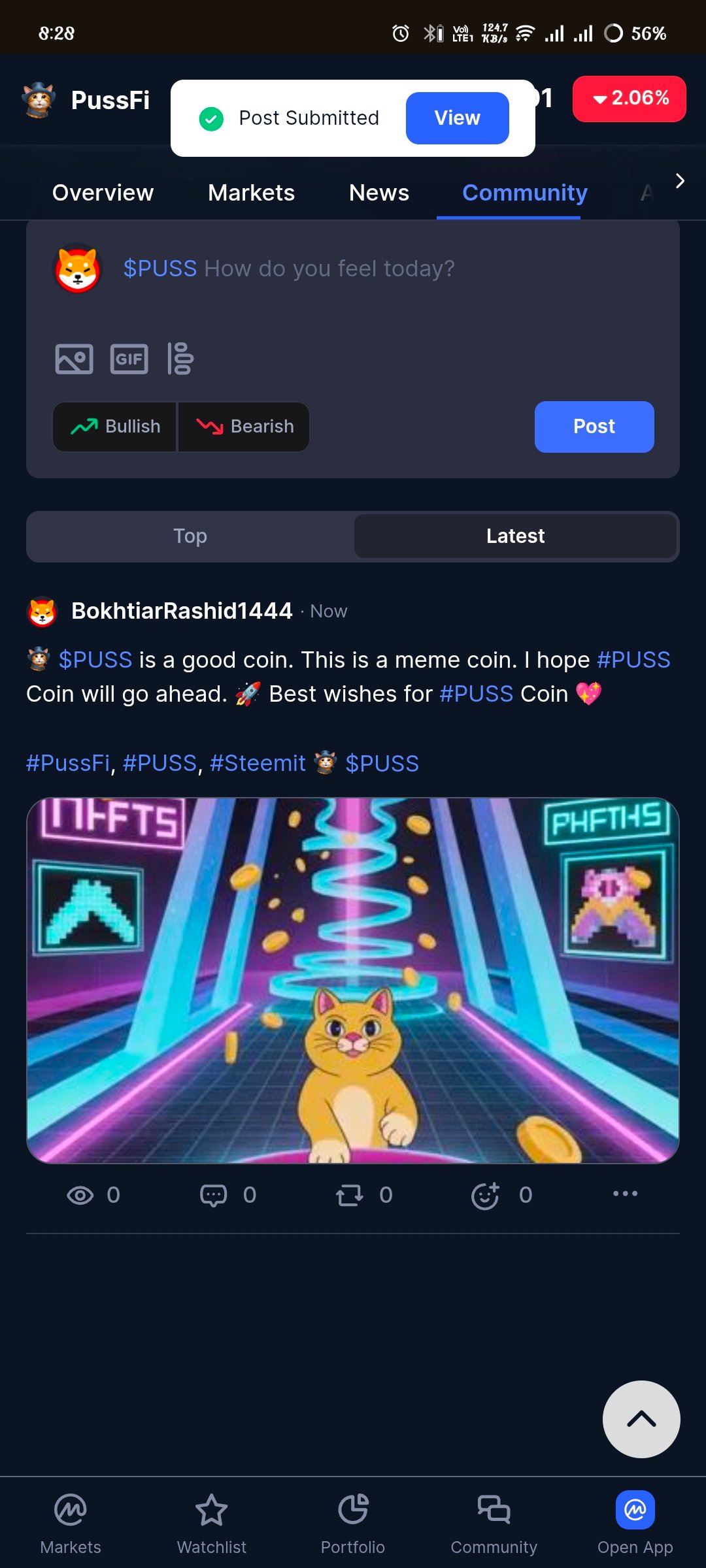
Task: Open the Markets top tab
Action: tap(251, 193)
